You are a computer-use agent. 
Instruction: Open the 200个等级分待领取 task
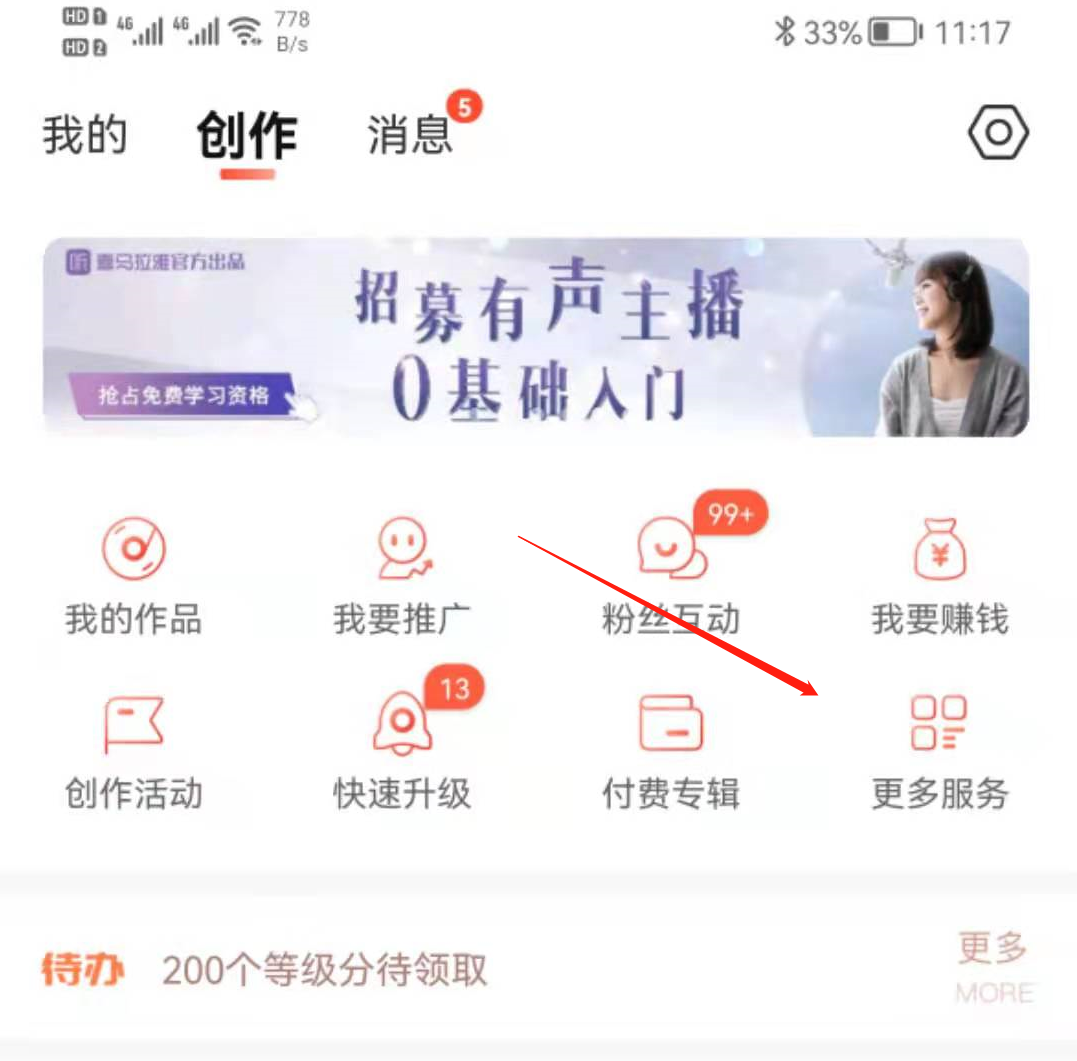[x=325, y=970]
